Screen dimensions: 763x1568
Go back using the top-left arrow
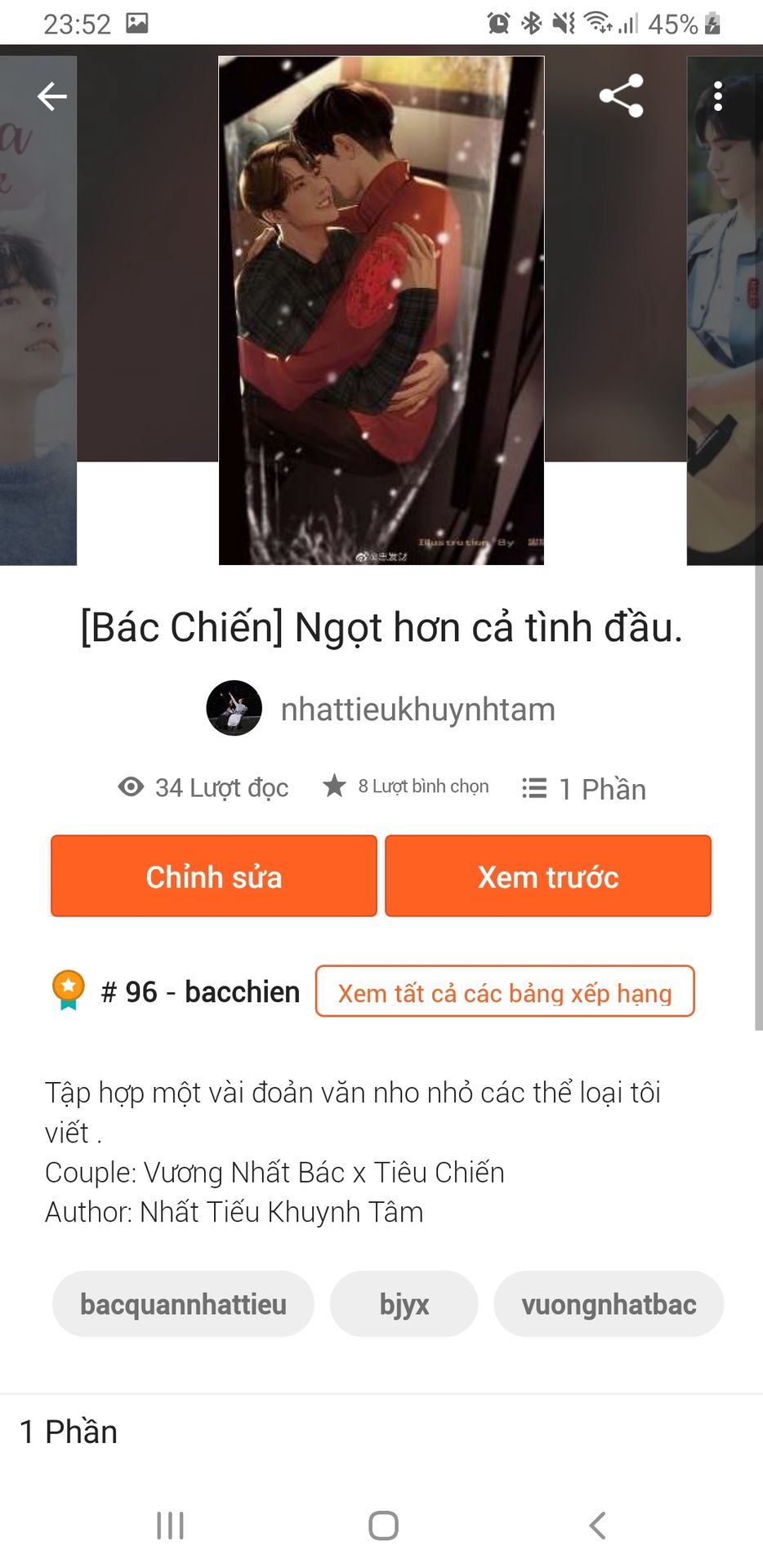click(x=52, y=96)
